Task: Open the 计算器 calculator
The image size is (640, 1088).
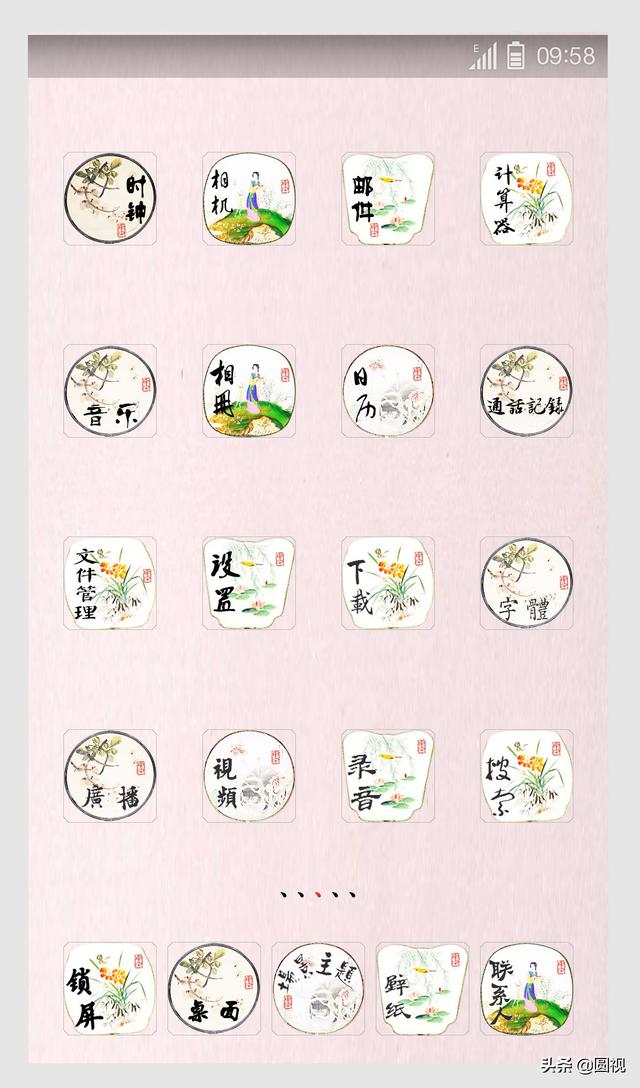Action: (526, 198)
